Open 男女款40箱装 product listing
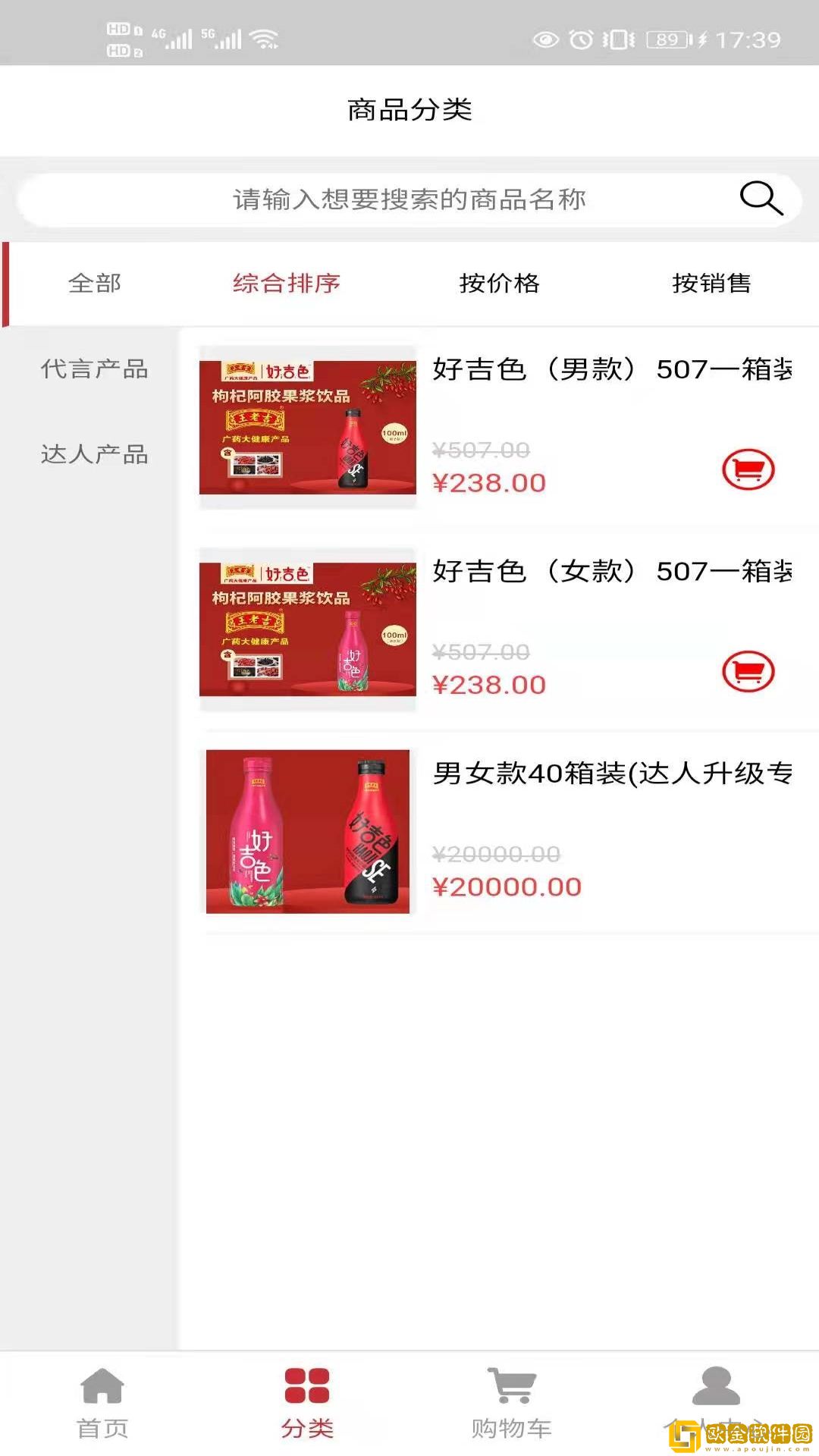 coord(610,773)
